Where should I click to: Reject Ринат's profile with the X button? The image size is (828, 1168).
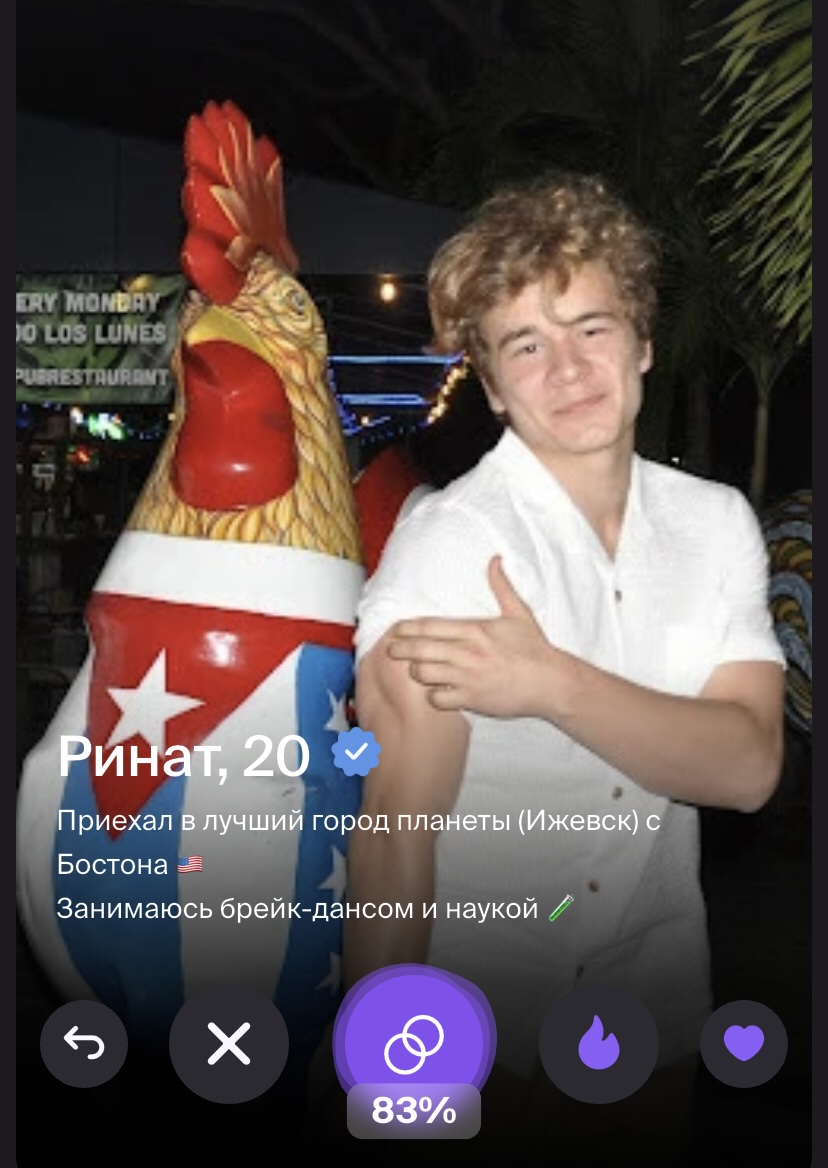coord(228,1045)
